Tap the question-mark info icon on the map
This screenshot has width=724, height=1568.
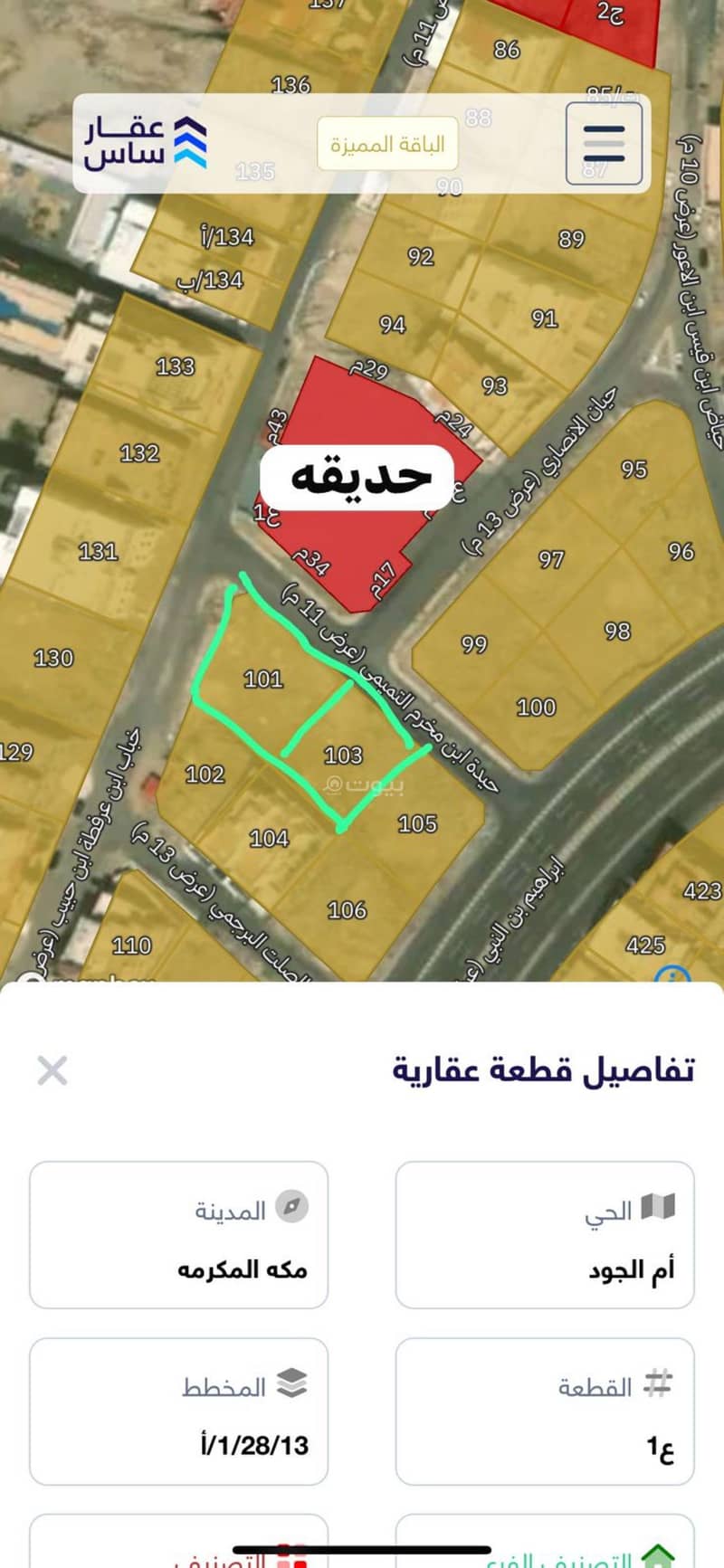672,977
